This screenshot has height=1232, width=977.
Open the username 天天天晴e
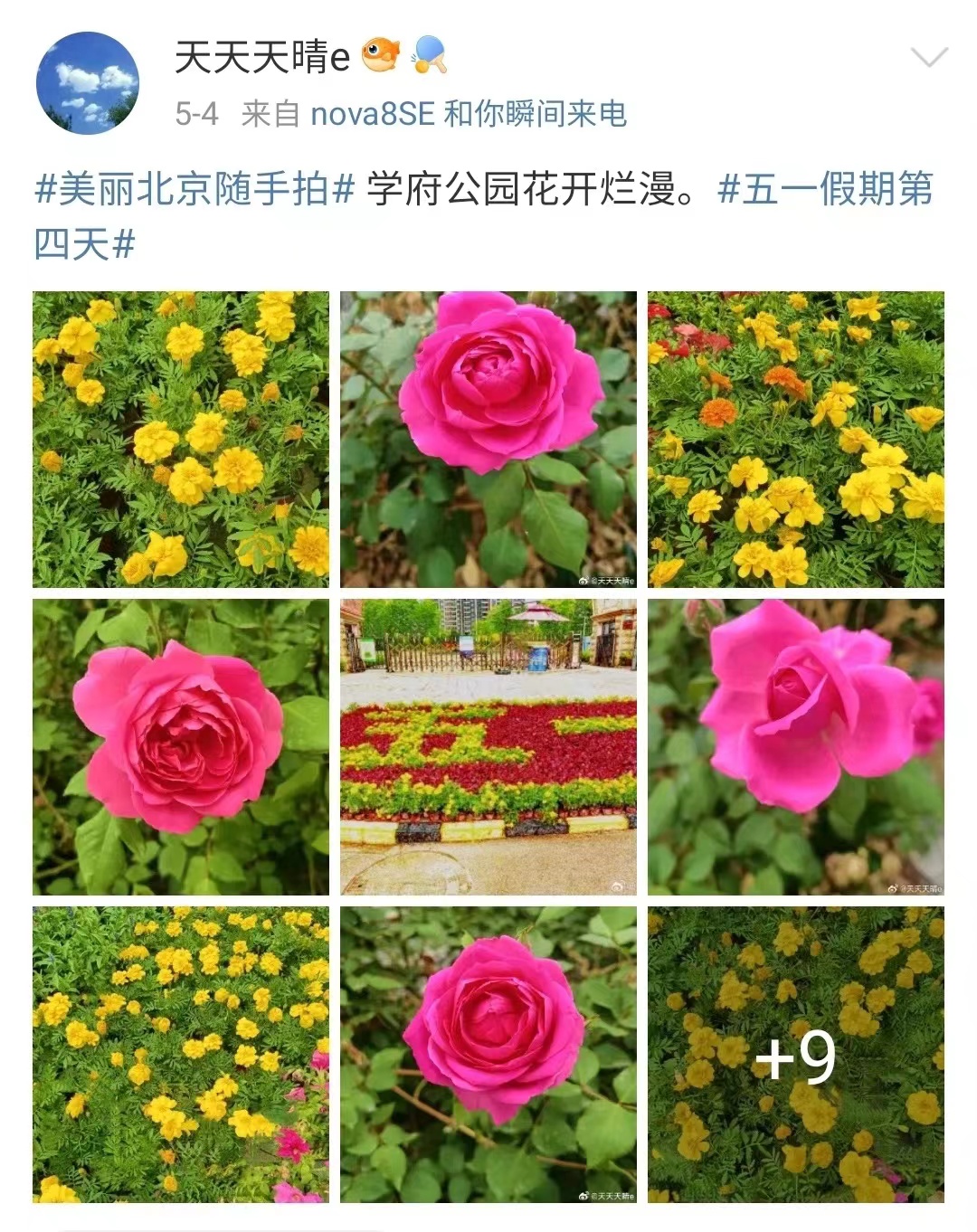261,58
